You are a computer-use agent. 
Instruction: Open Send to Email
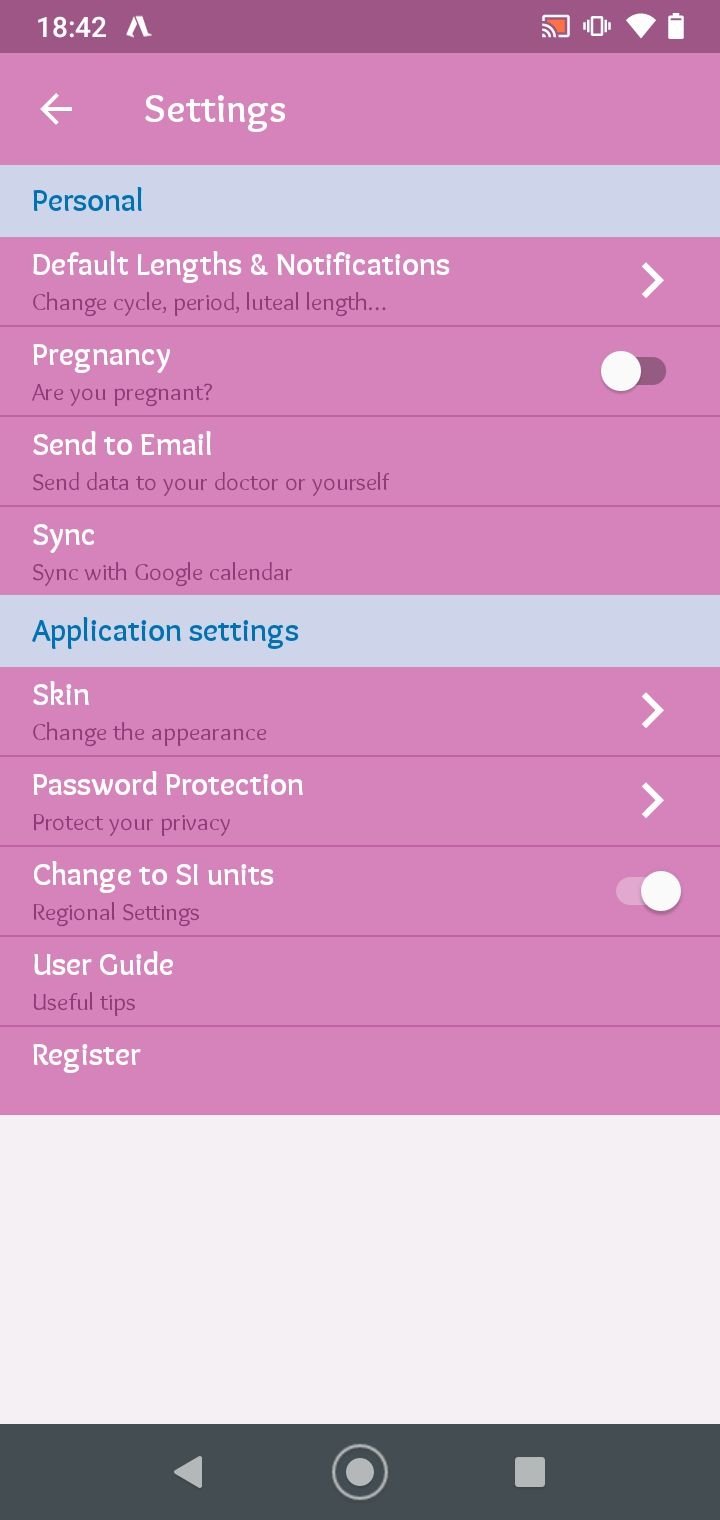[360, 461]
